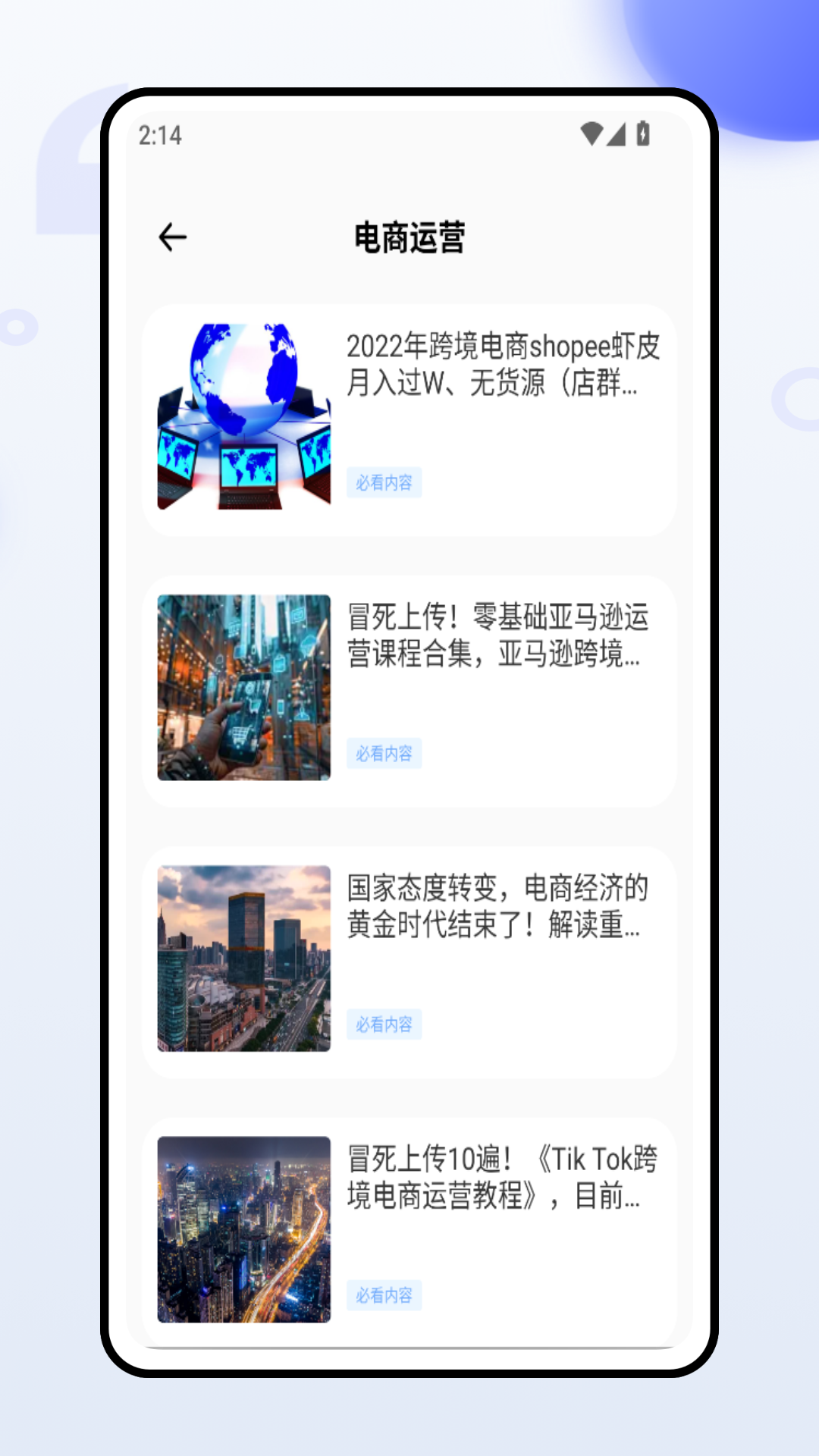Tap the 电商运营 page title
Image resolution: width=819 pixels, height=1456 pixels.
[x=411, y=236]
